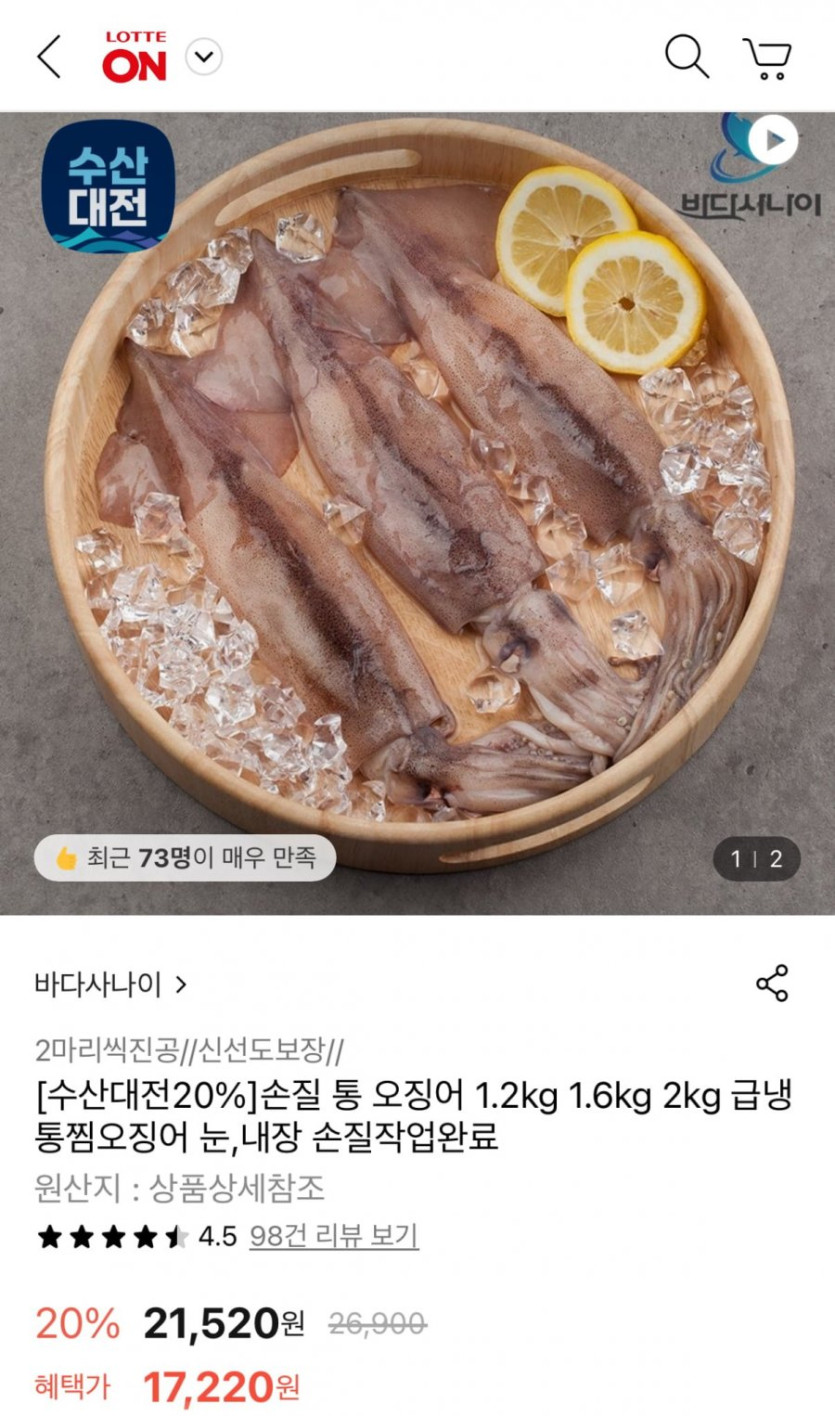Expand the dropdown beside the Lotte ON logo
This screenshot has height=1416, width=835.
coord(204,57)
